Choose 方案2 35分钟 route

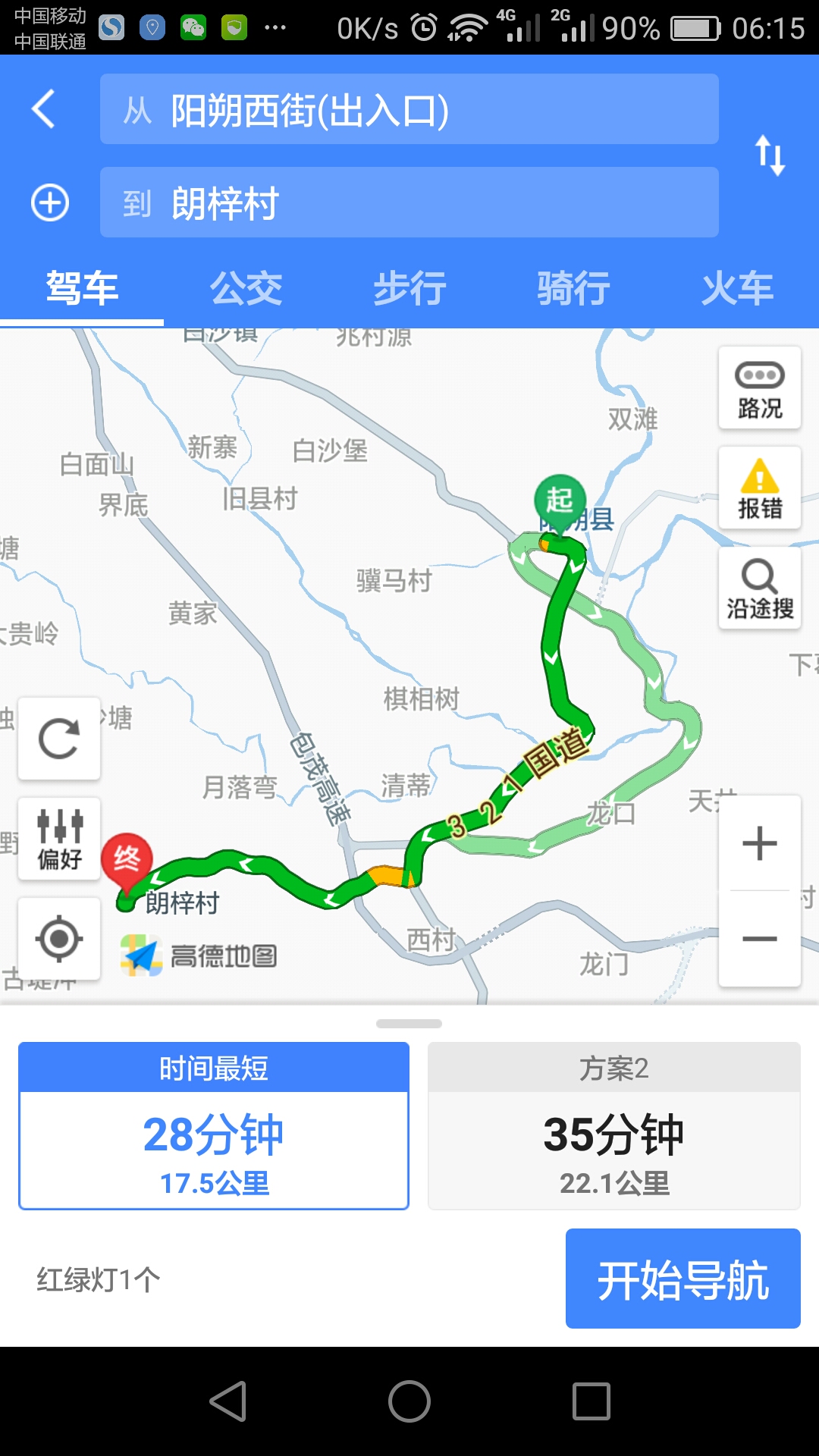pos(614,1126)
